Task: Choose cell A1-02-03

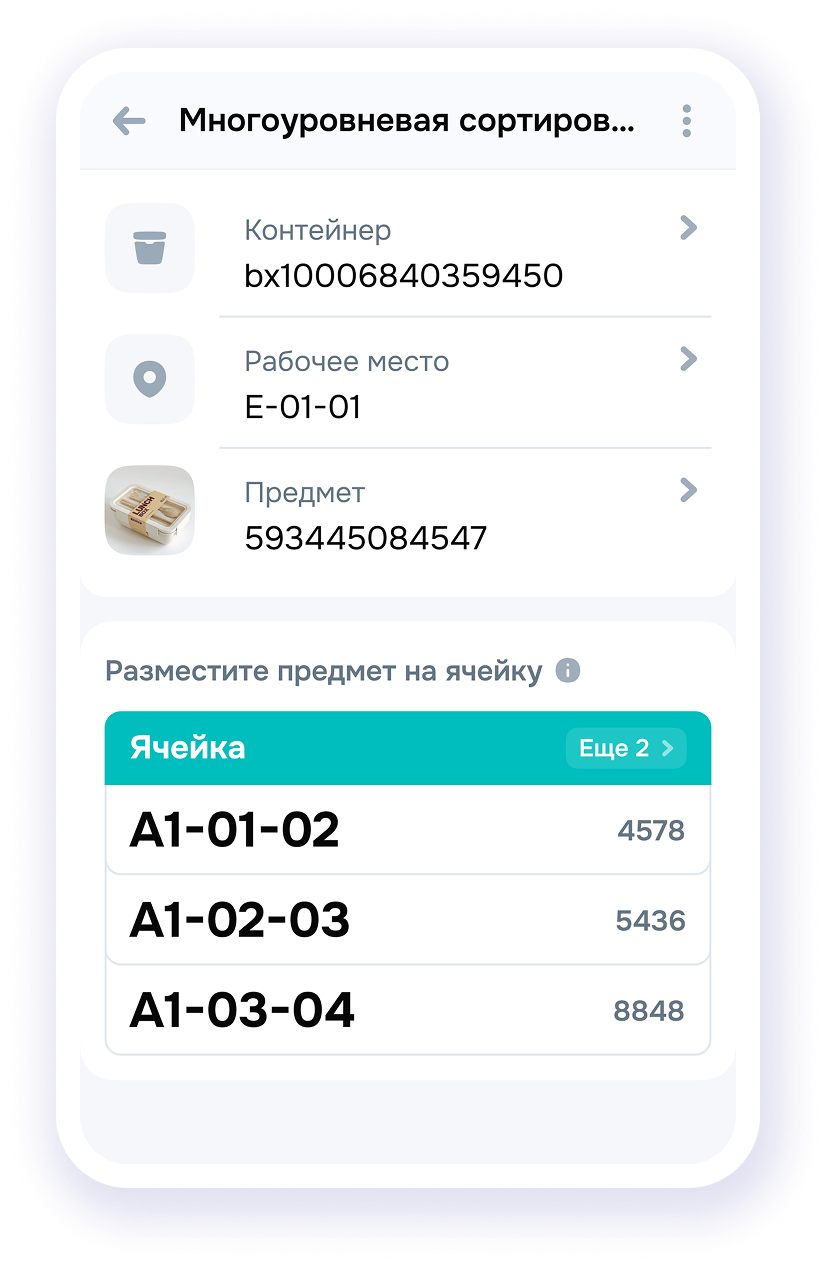Action: 407,920
